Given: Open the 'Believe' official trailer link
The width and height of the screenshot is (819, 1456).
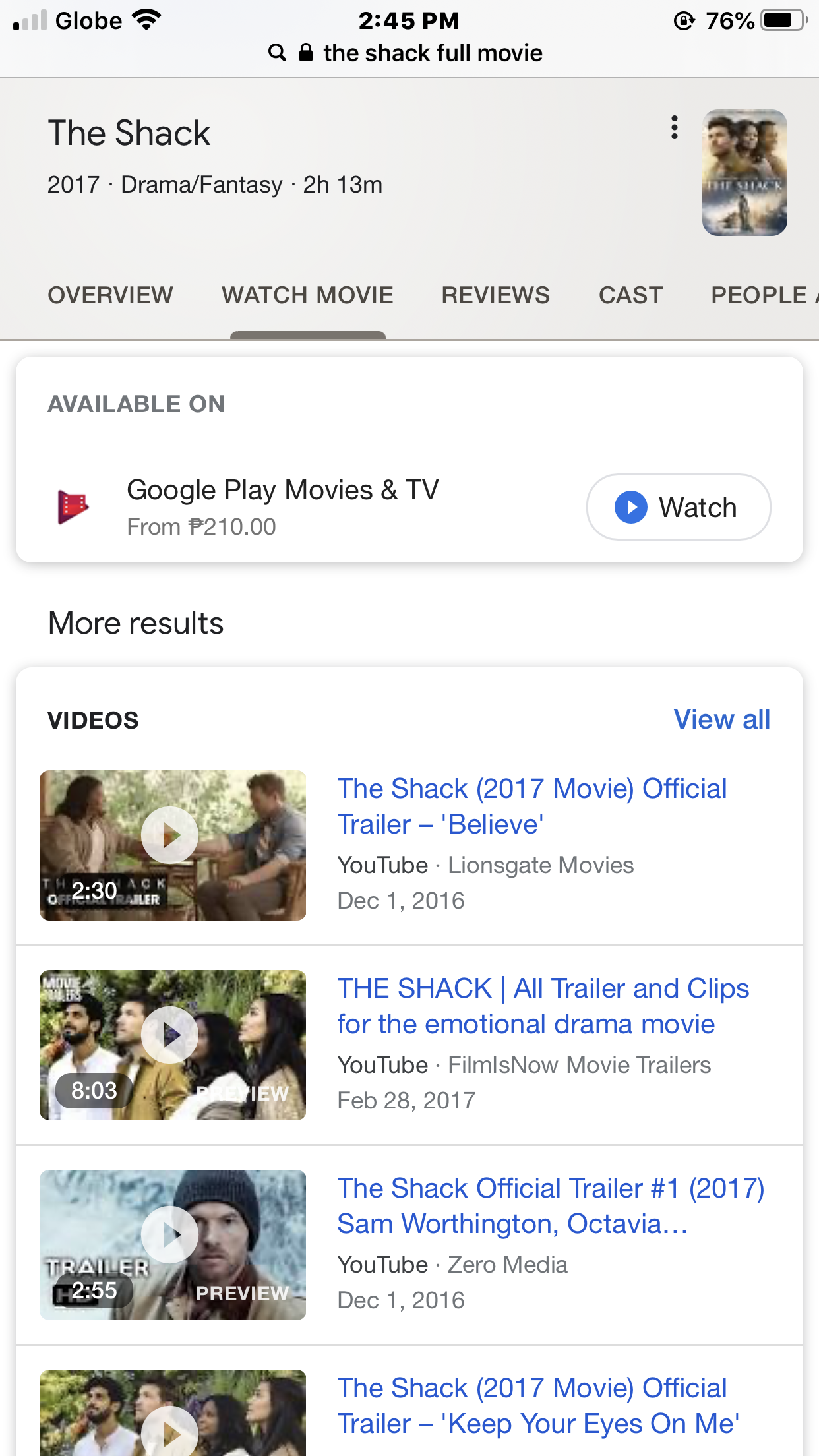Looking at the screenshot, I should tap(531, 806).
